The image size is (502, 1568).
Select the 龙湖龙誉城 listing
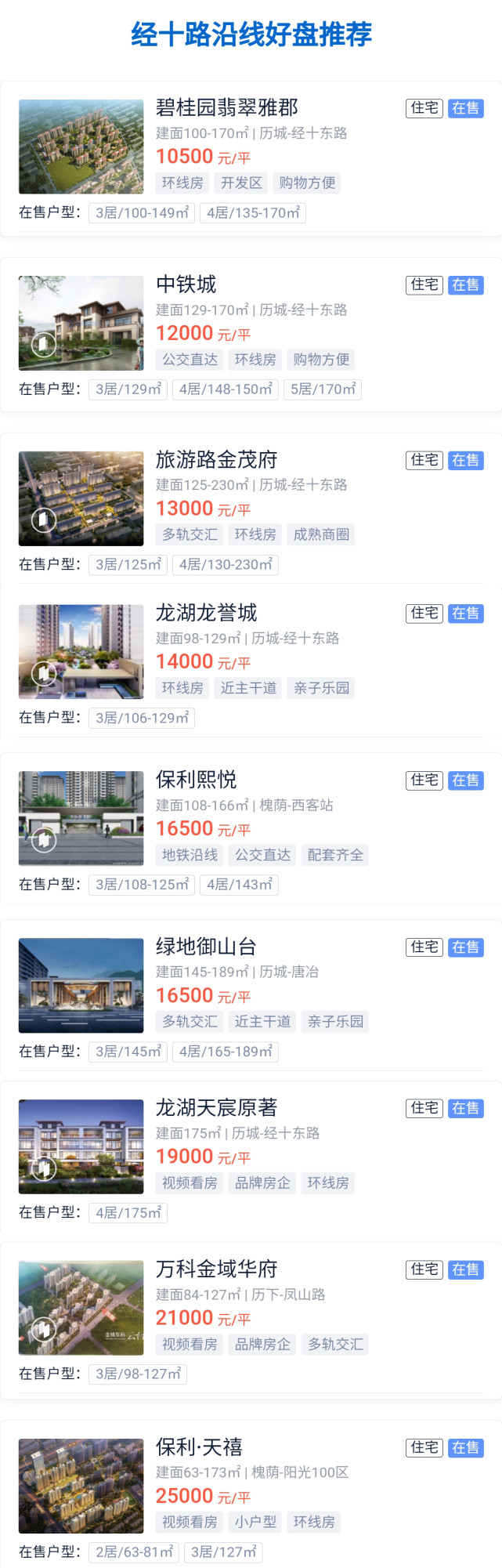pyautogui.click(x=206, y=613)
